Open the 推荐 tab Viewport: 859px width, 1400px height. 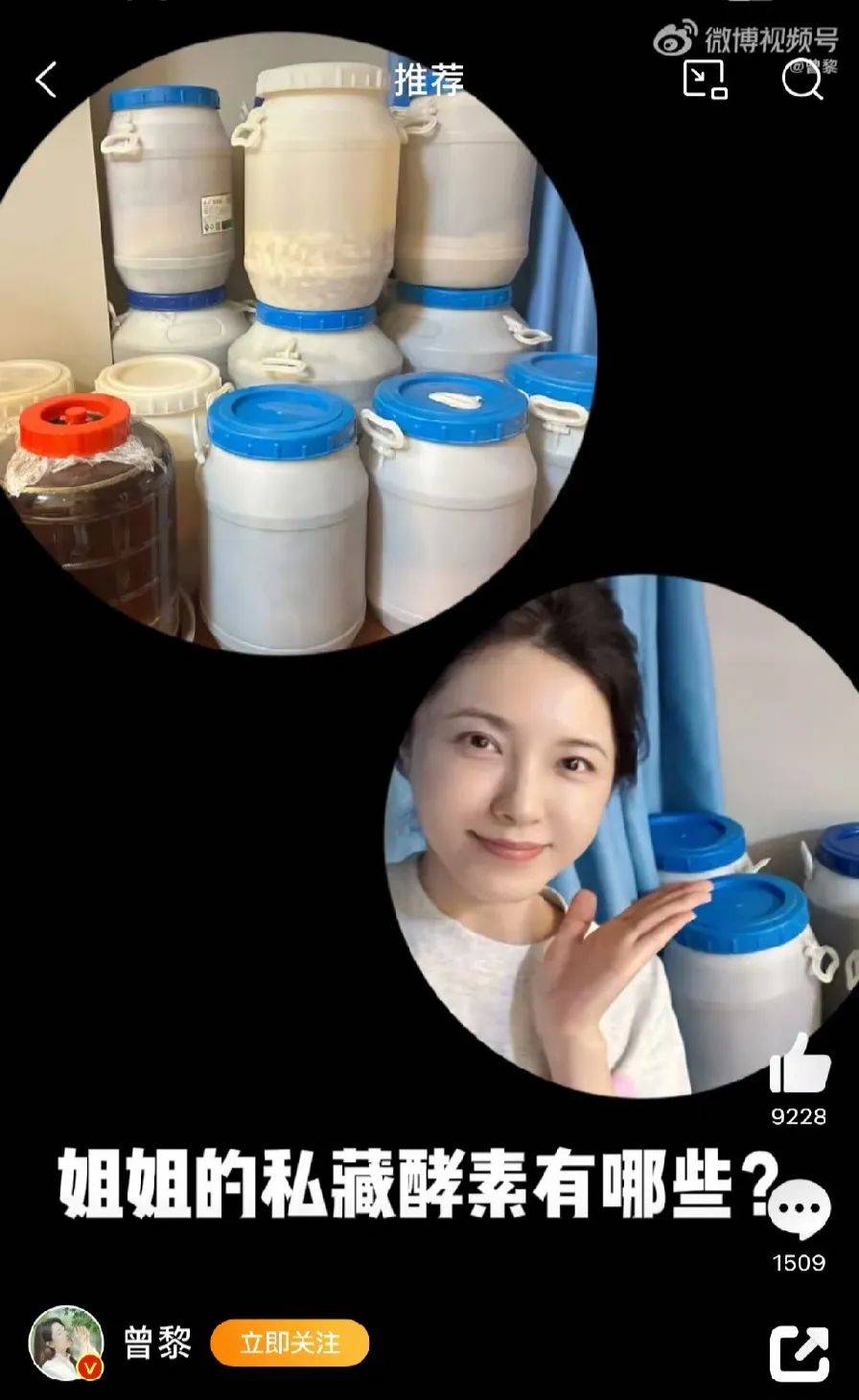(429, 81)
